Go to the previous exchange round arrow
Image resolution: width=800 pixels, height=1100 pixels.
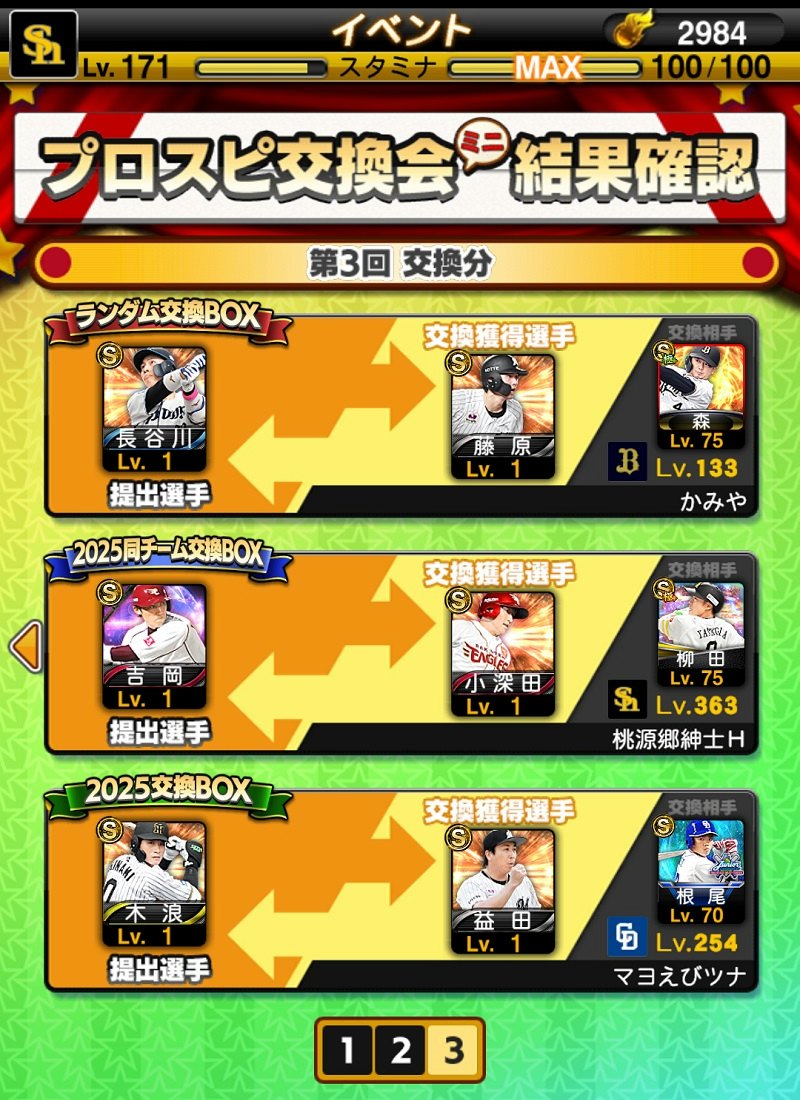24,648
